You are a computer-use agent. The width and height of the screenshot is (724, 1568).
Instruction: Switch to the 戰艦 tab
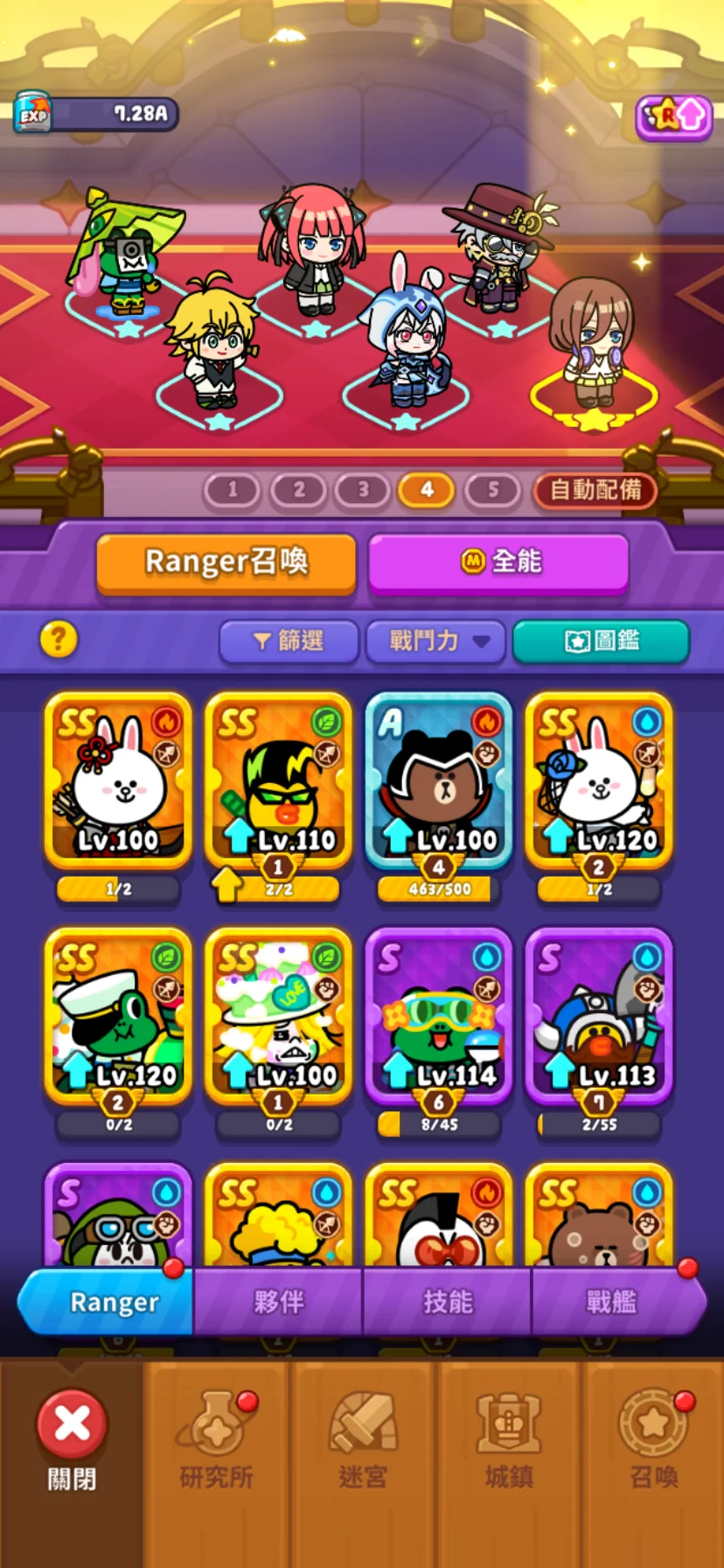612,1302
